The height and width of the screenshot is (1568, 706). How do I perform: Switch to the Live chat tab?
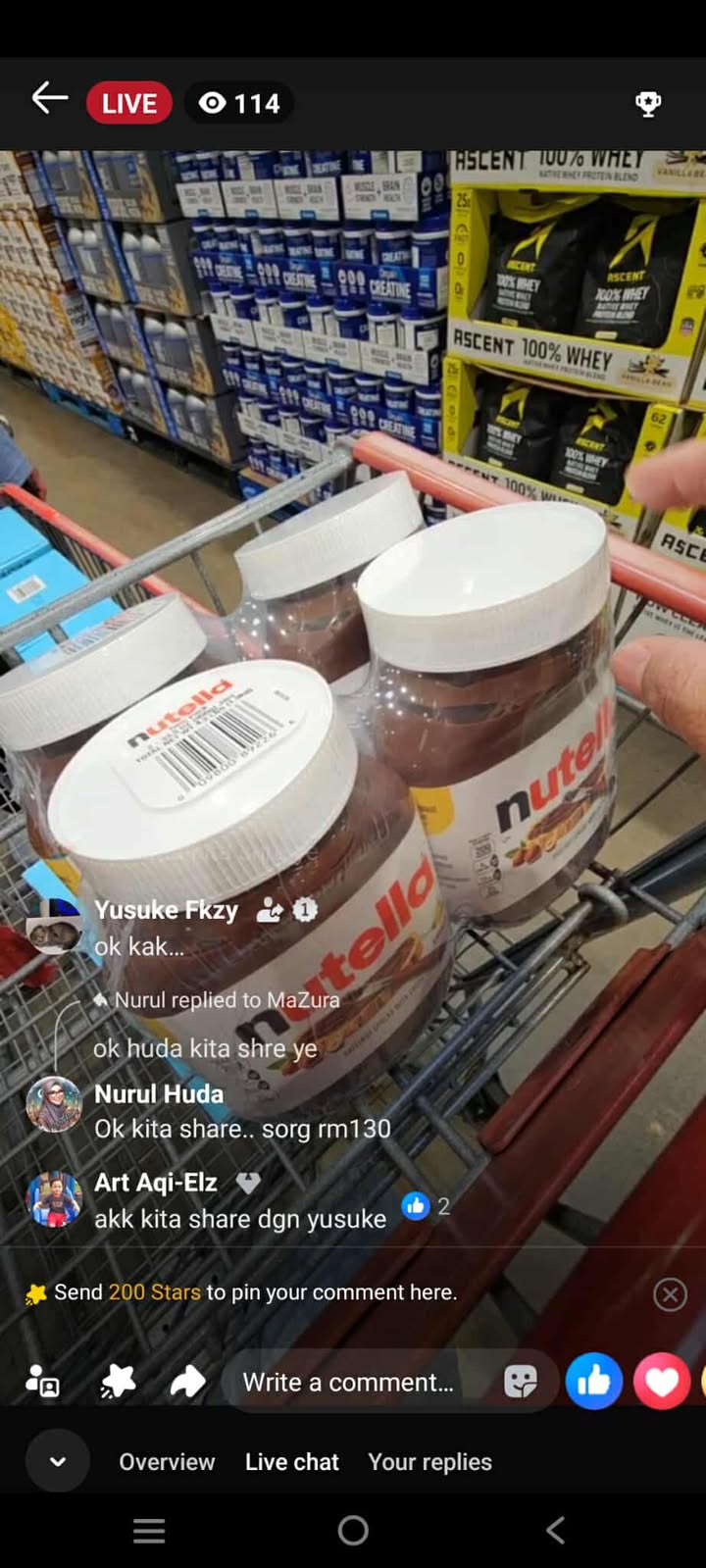(x=291, y=1462)
